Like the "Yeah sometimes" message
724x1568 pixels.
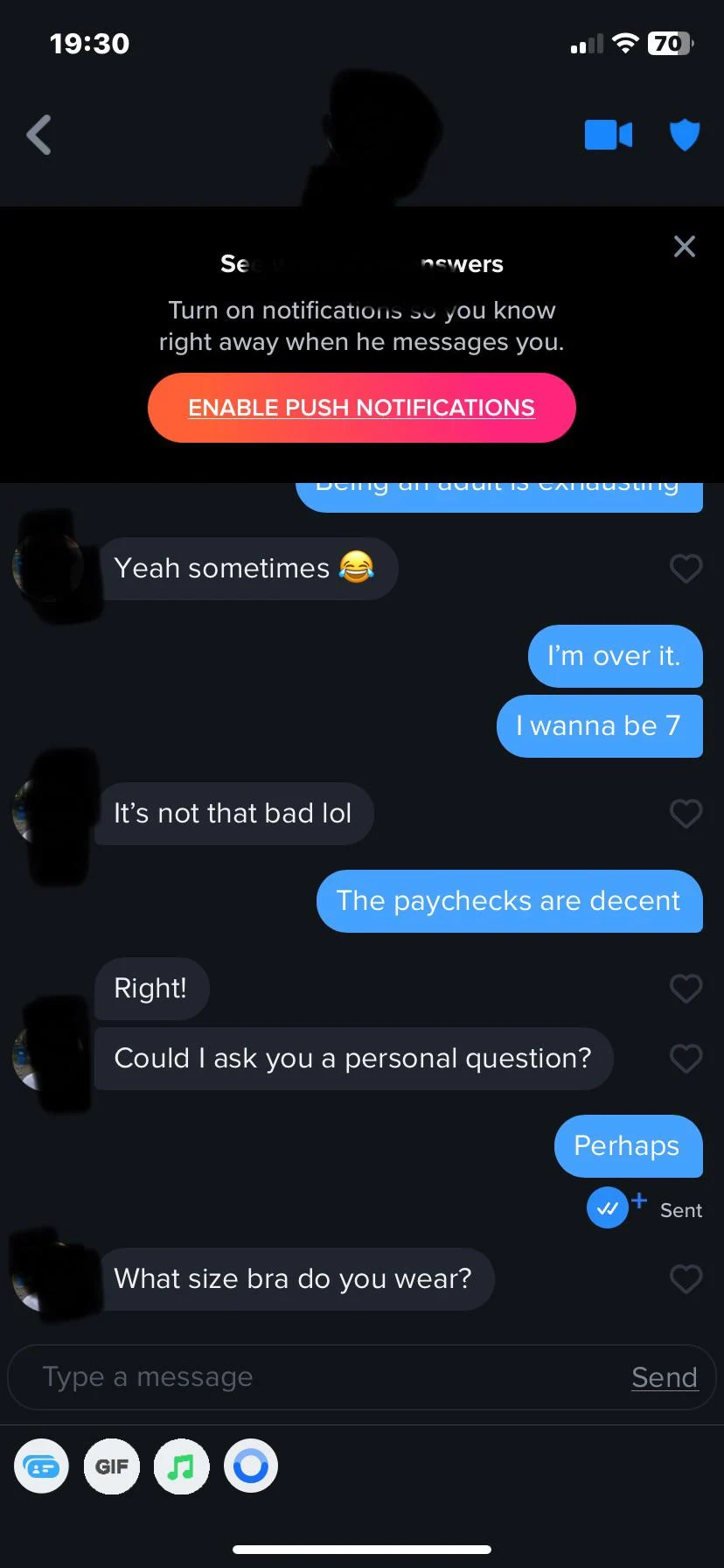(x=686, y=569)
